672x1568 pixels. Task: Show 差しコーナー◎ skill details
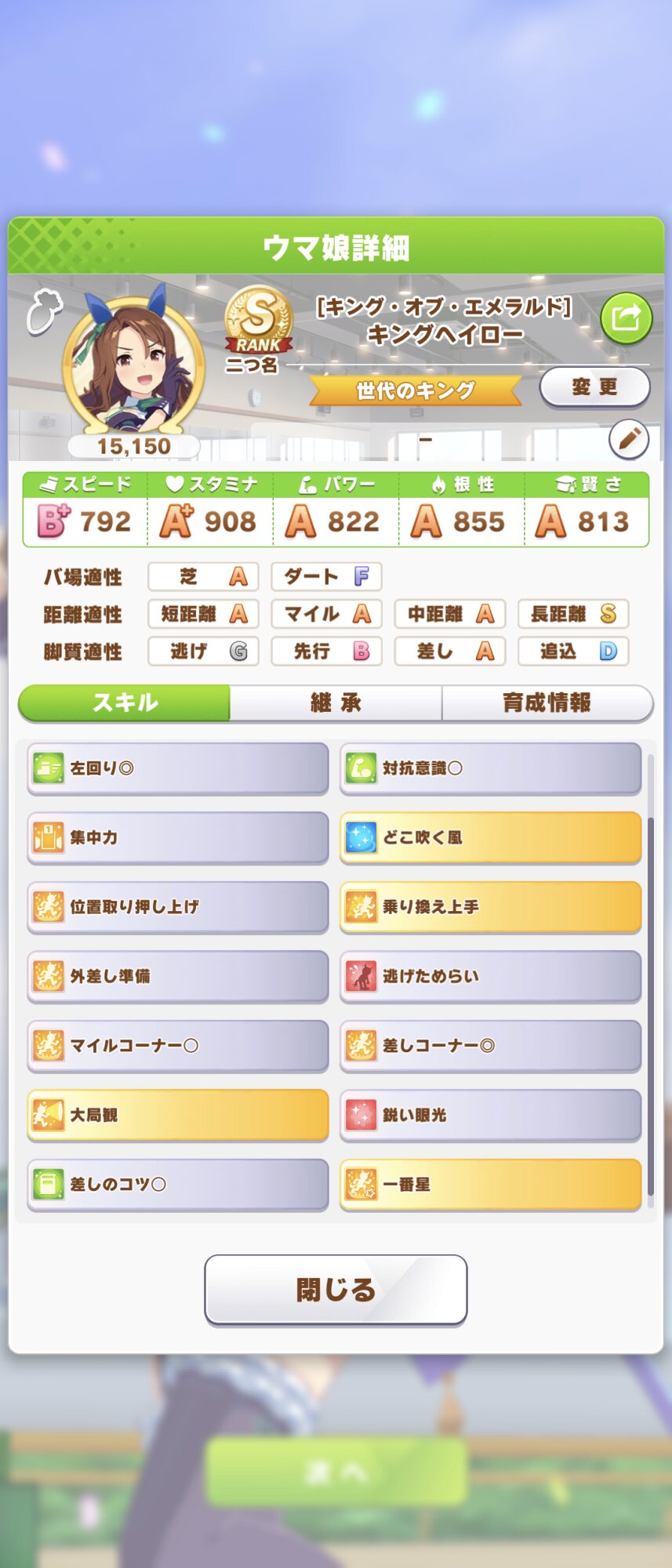[x=490, y=1046]
